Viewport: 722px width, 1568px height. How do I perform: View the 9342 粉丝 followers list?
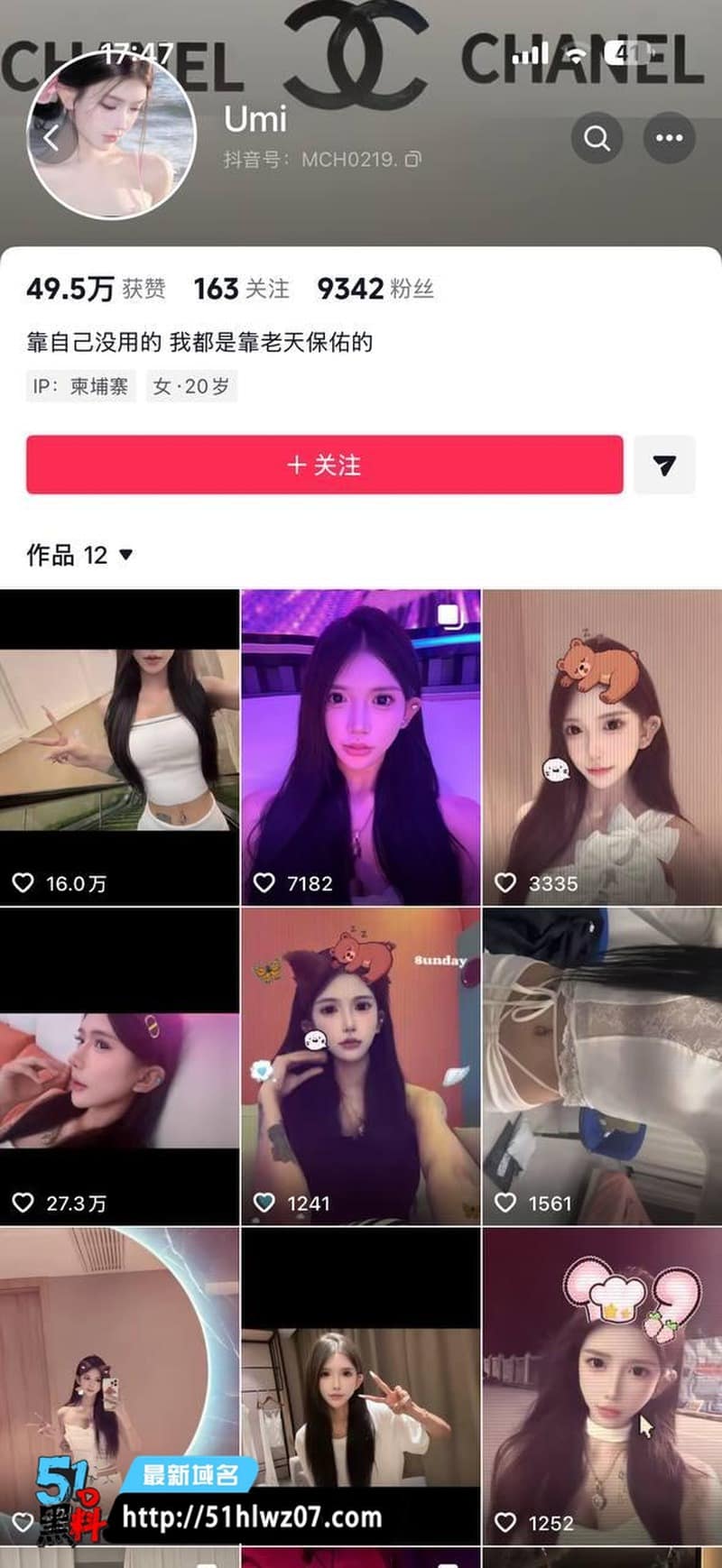(375, 289)
